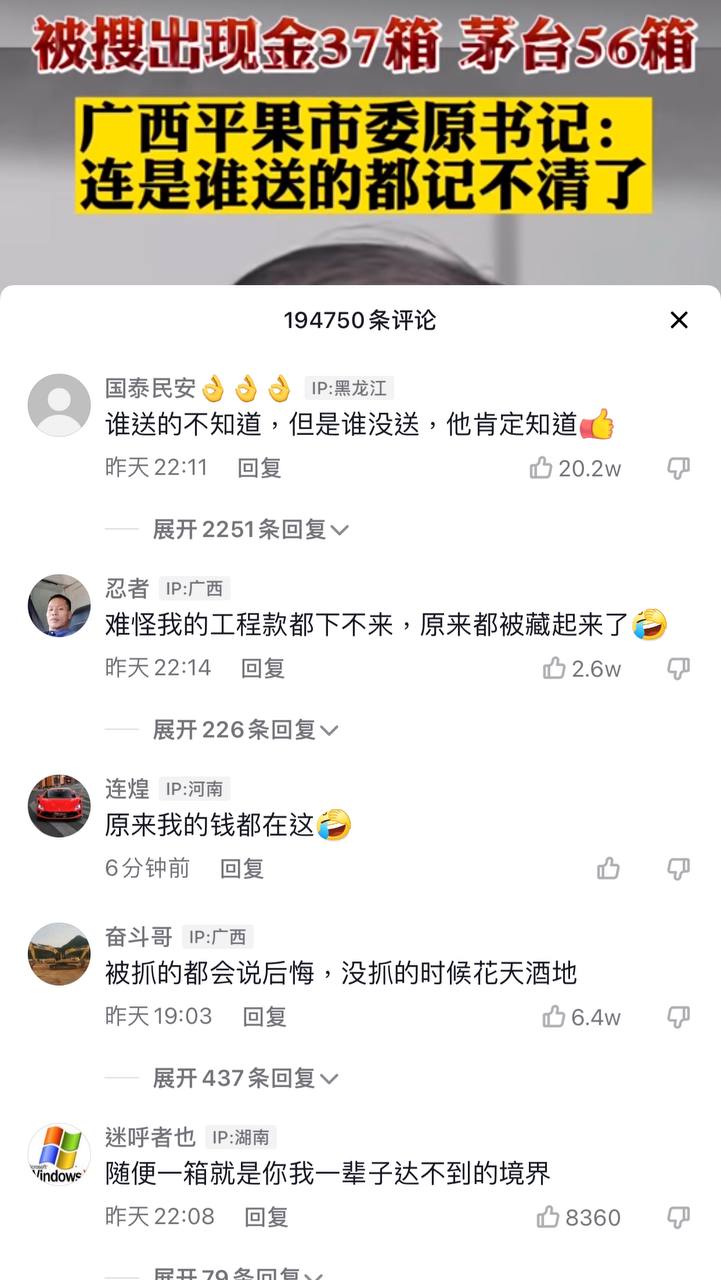This screenshot has width=721, height=1280.
Task: Close the comments panel
Action: tap(679, 320)
